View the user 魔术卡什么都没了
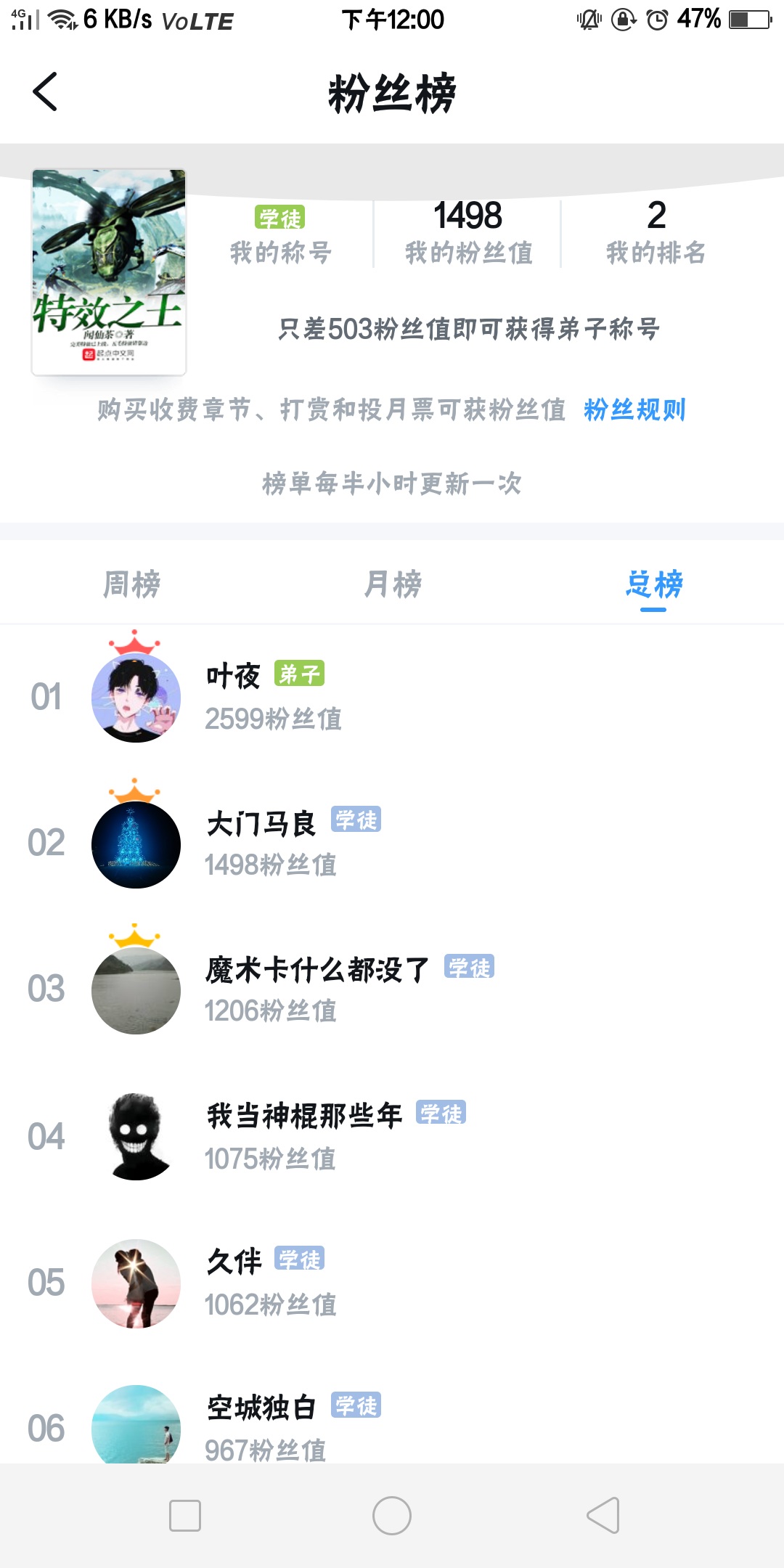 [392, 989]
